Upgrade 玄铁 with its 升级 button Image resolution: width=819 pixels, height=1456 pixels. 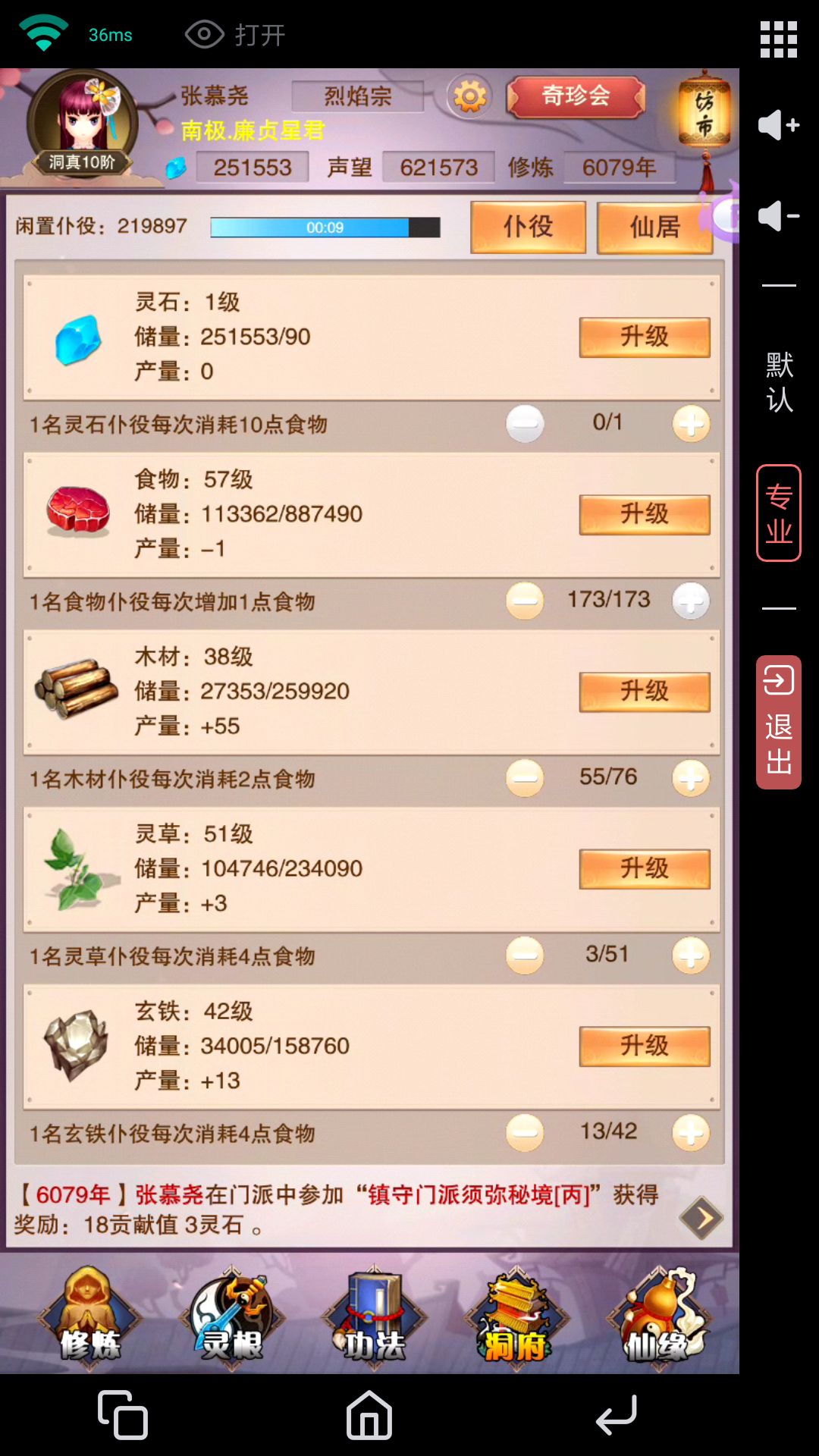[x=644, y=1046]
